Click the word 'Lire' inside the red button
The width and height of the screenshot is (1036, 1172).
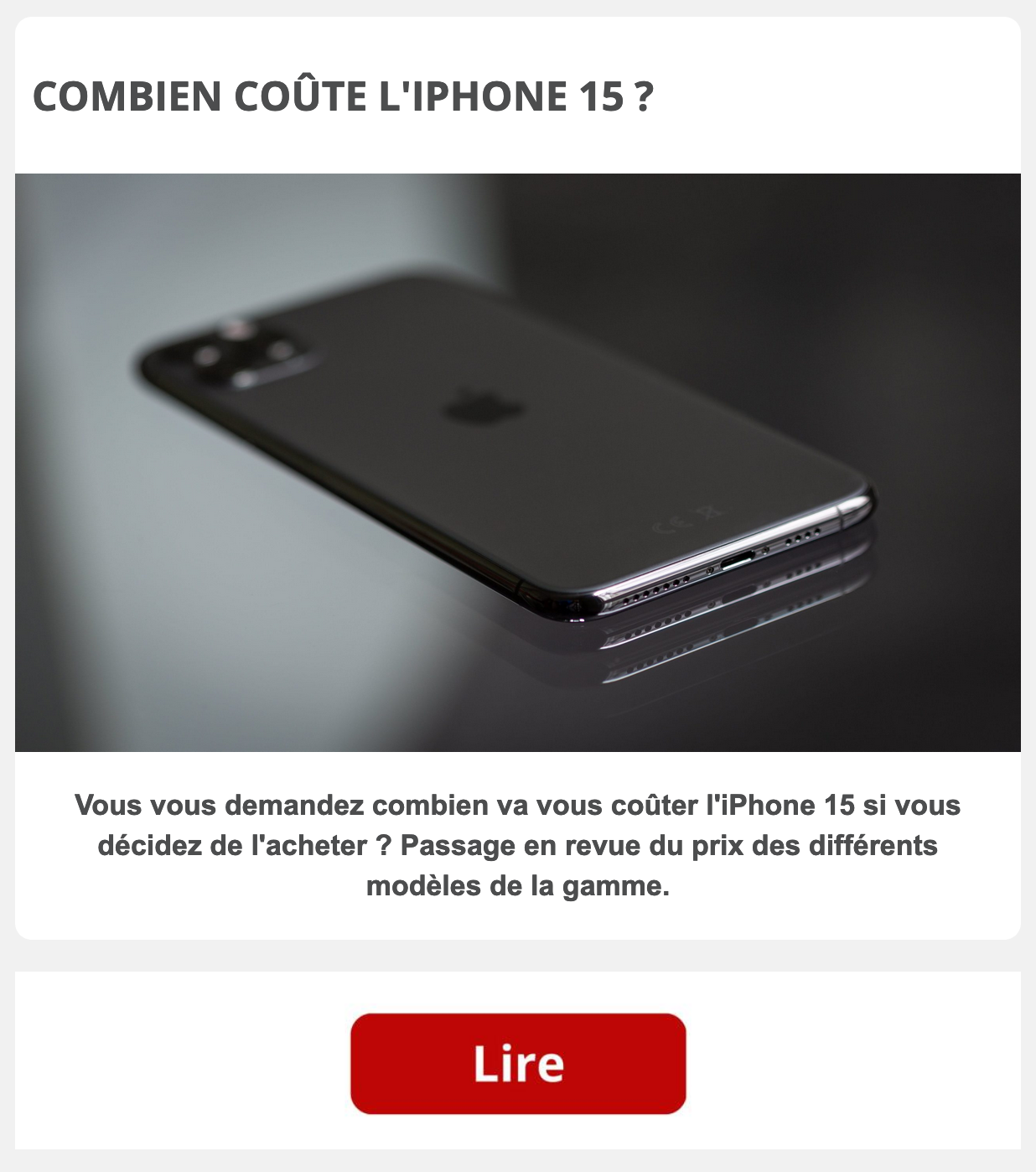(518, 1062)
